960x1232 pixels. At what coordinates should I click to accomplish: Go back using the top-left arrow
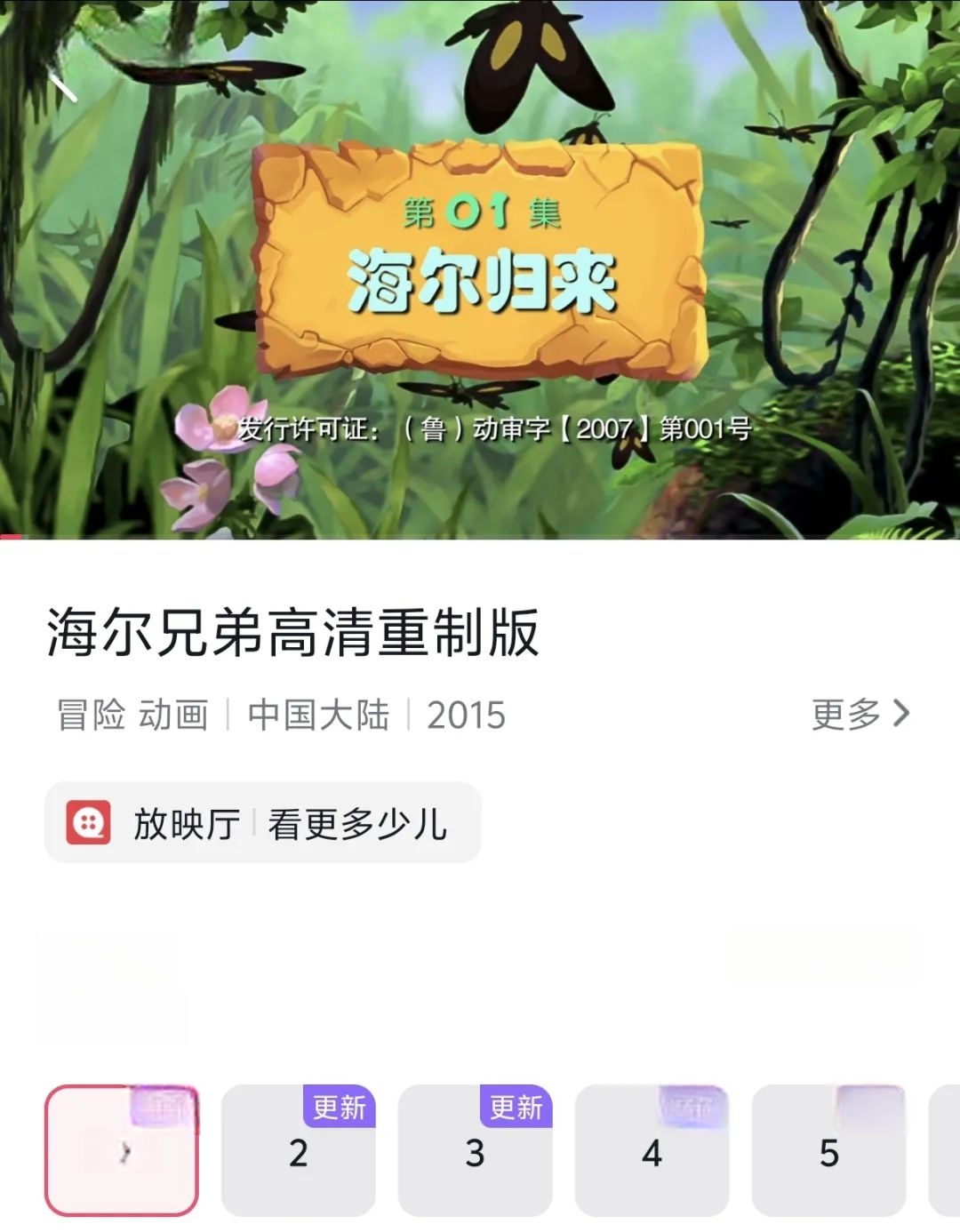click(62, 86)
